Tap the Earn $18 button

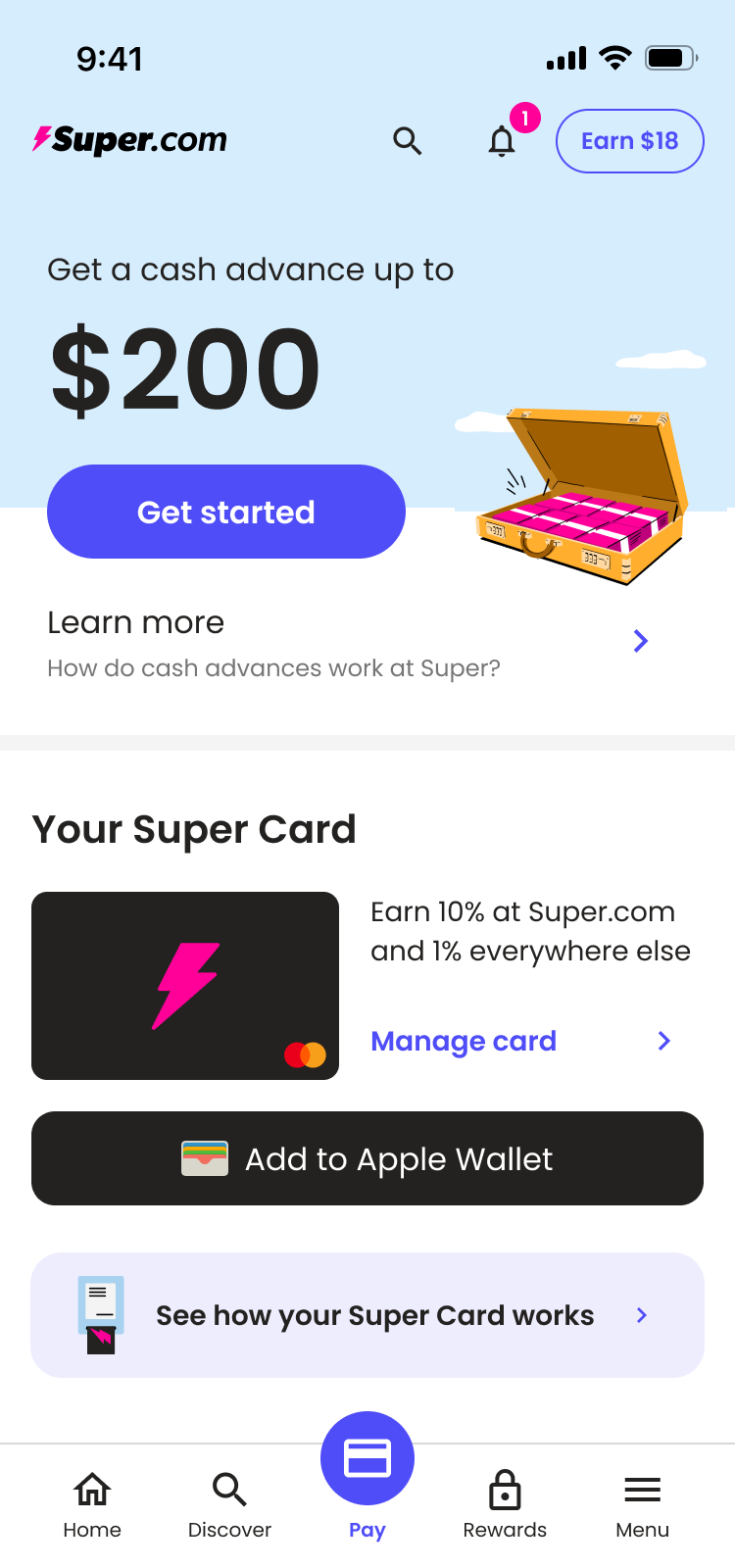[629, 141]
